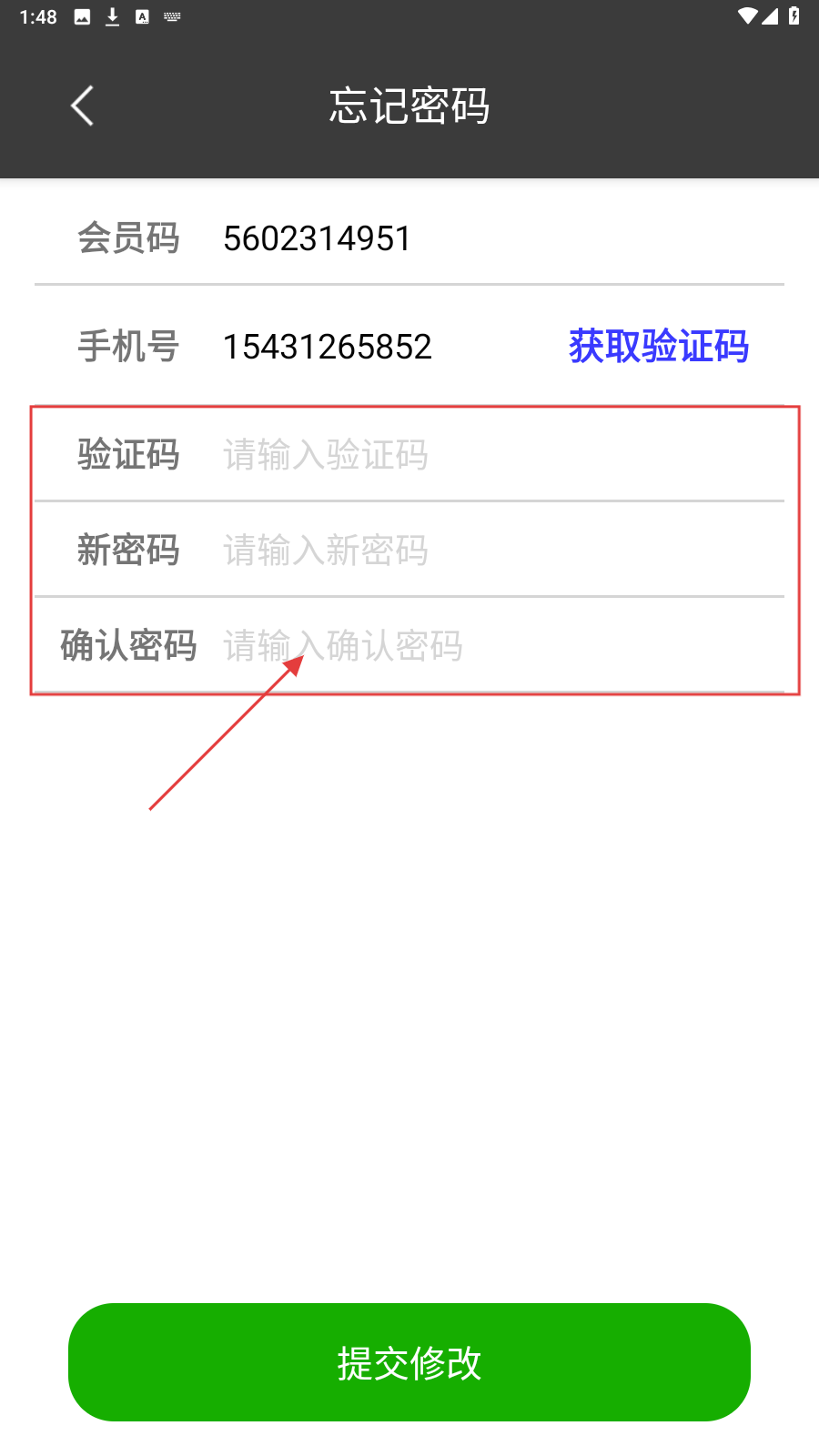The width and height of the screenshot is (819, 1456).
Task: Go back from the 忘记密码 page
Action: click(82, 106)
